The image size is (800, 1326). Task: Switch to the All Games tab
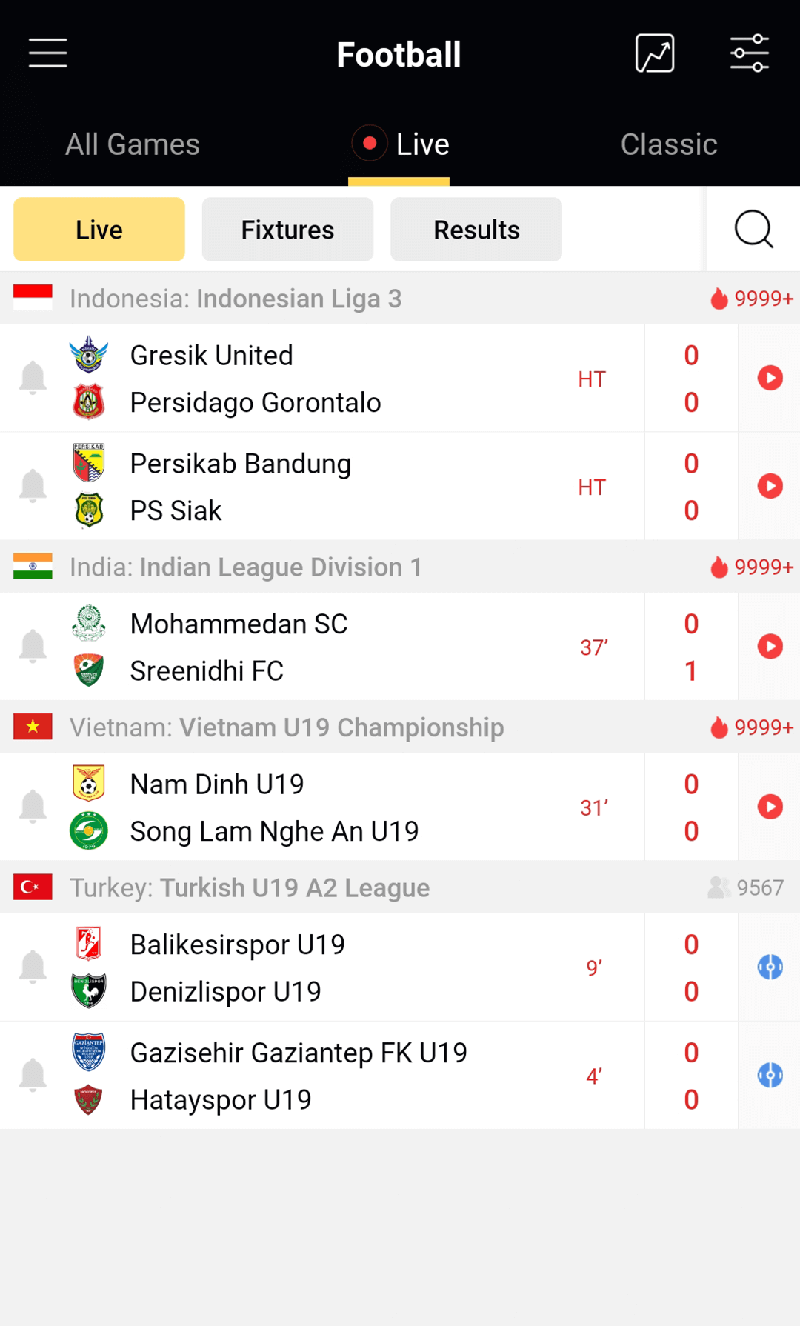click(133, 144)
